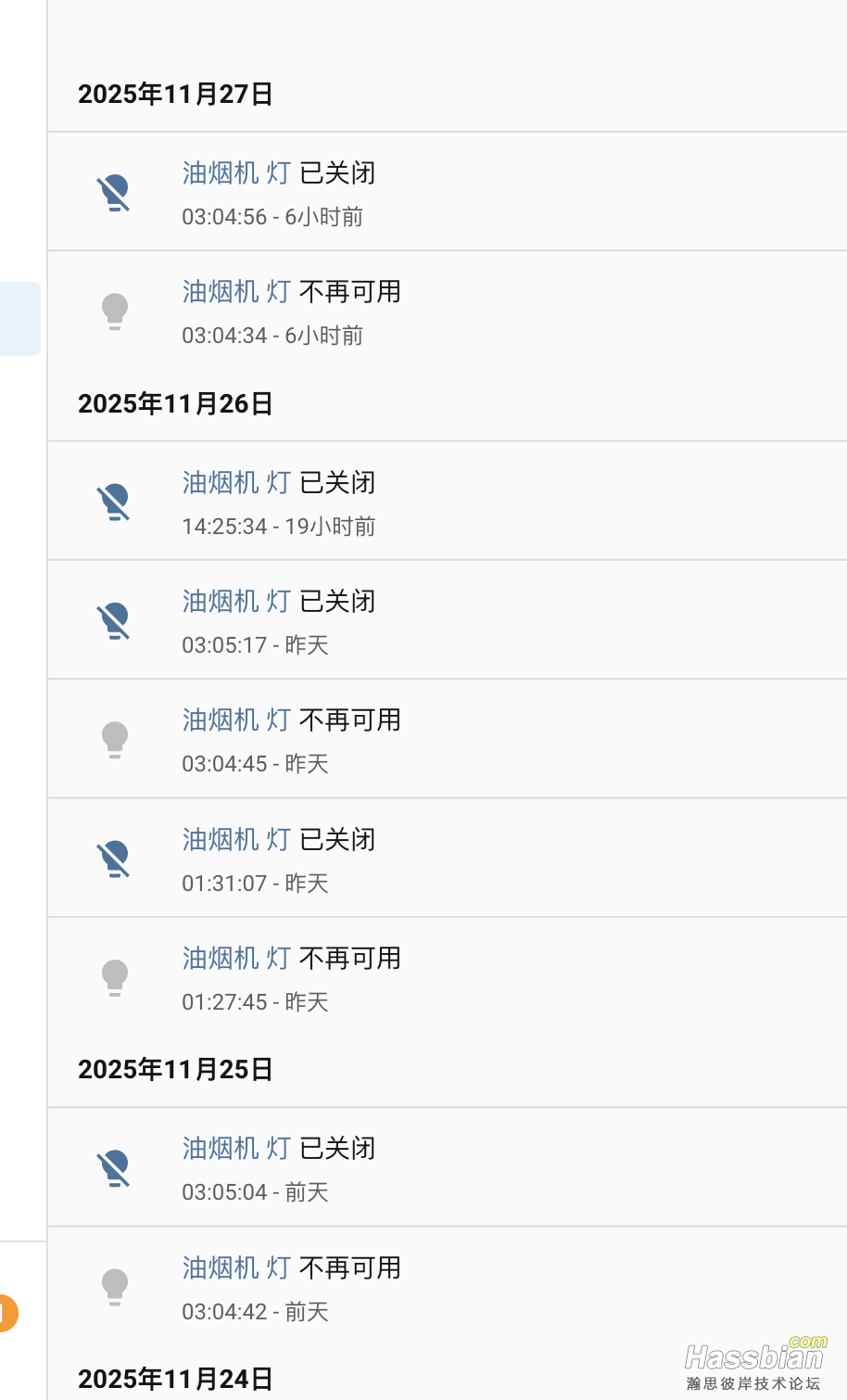Tap the 已关闭 entry at 03:05:04
This screenshot has width=847, height=1400.
(x=278, y=1167)
